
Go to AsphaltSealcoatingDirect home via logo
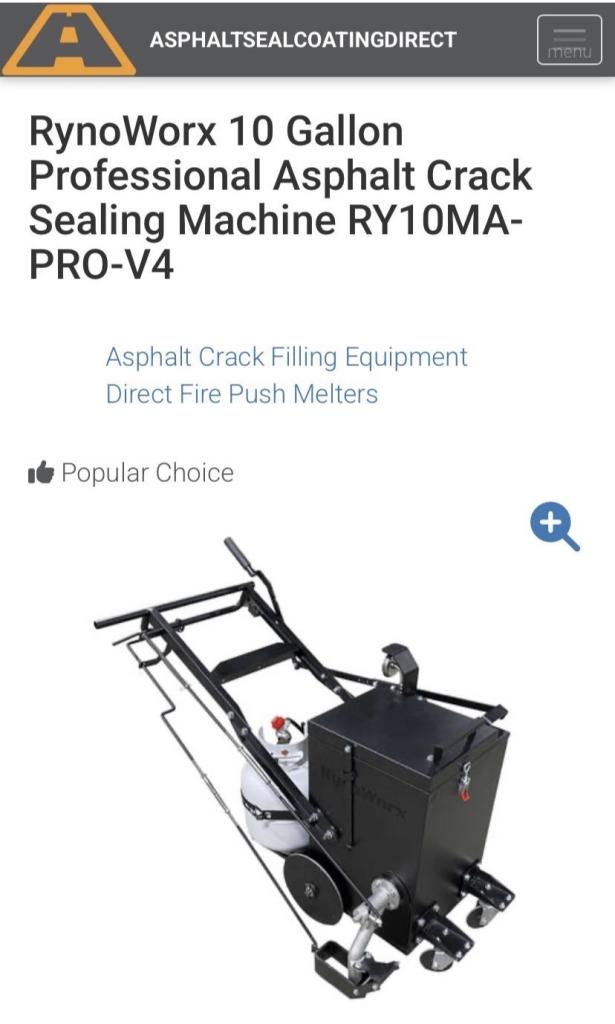click(x=69, y=38)
